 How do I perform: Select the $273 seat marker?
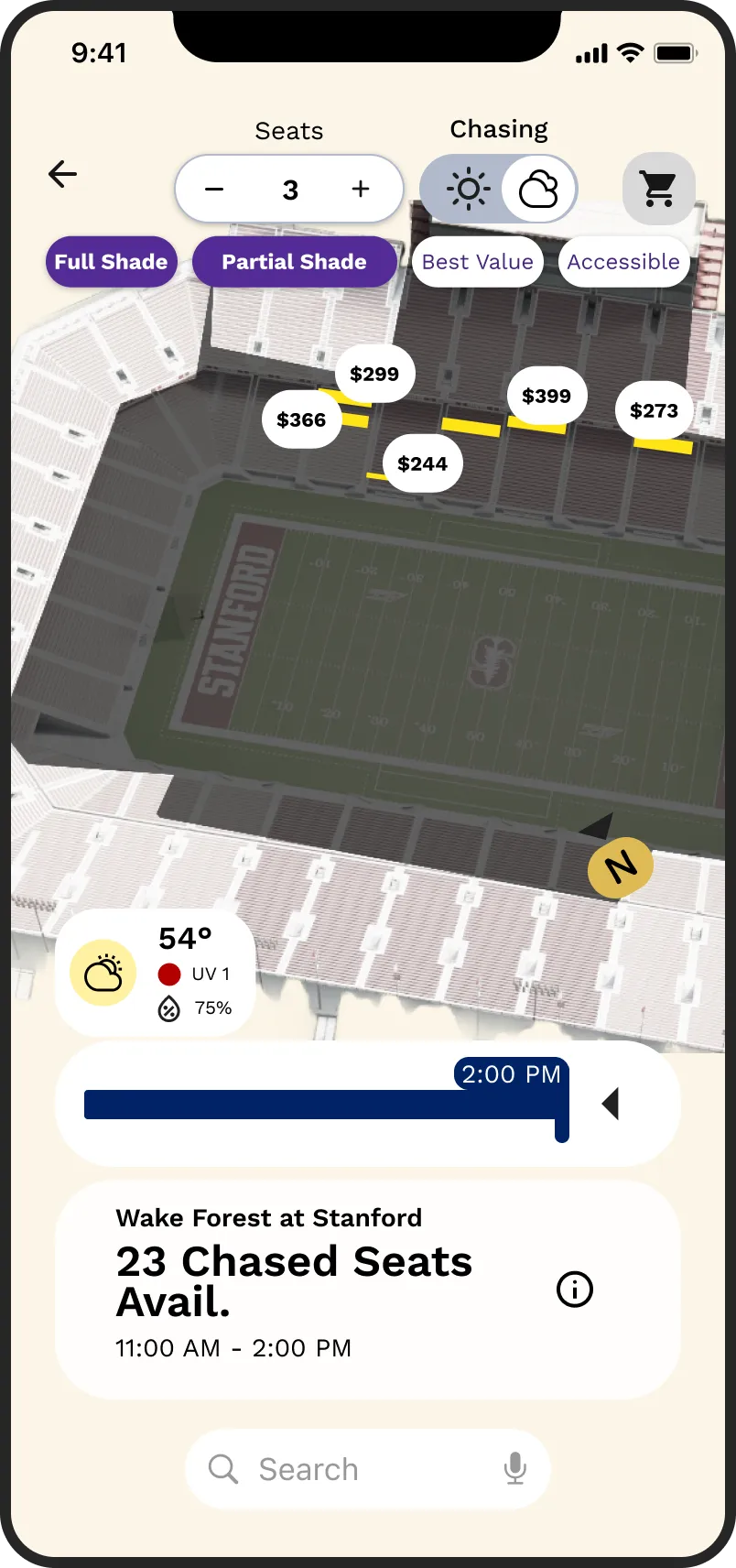[x=654, y=410]
